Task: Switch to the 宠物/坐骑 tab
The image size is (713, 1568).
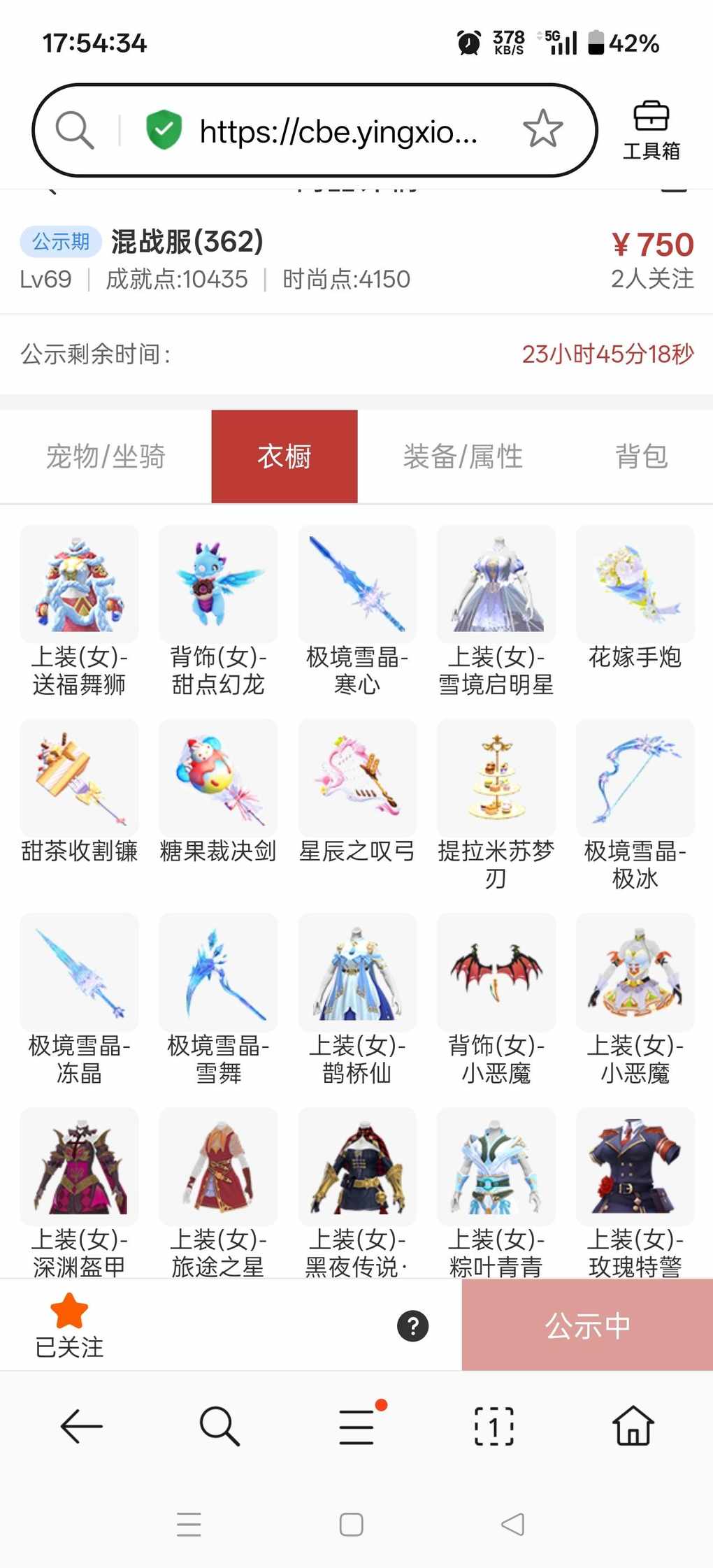Action: [106, 456]
